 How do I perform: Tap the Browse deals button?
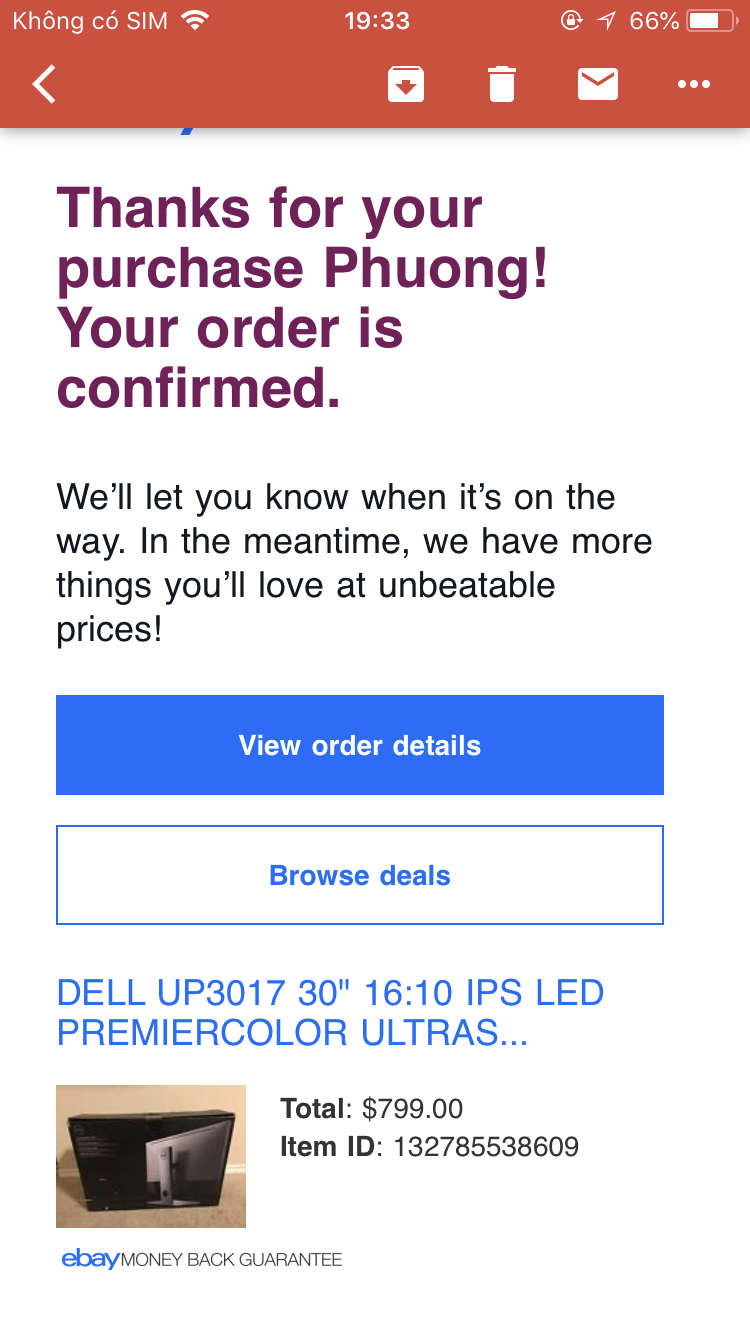(360, 875)
